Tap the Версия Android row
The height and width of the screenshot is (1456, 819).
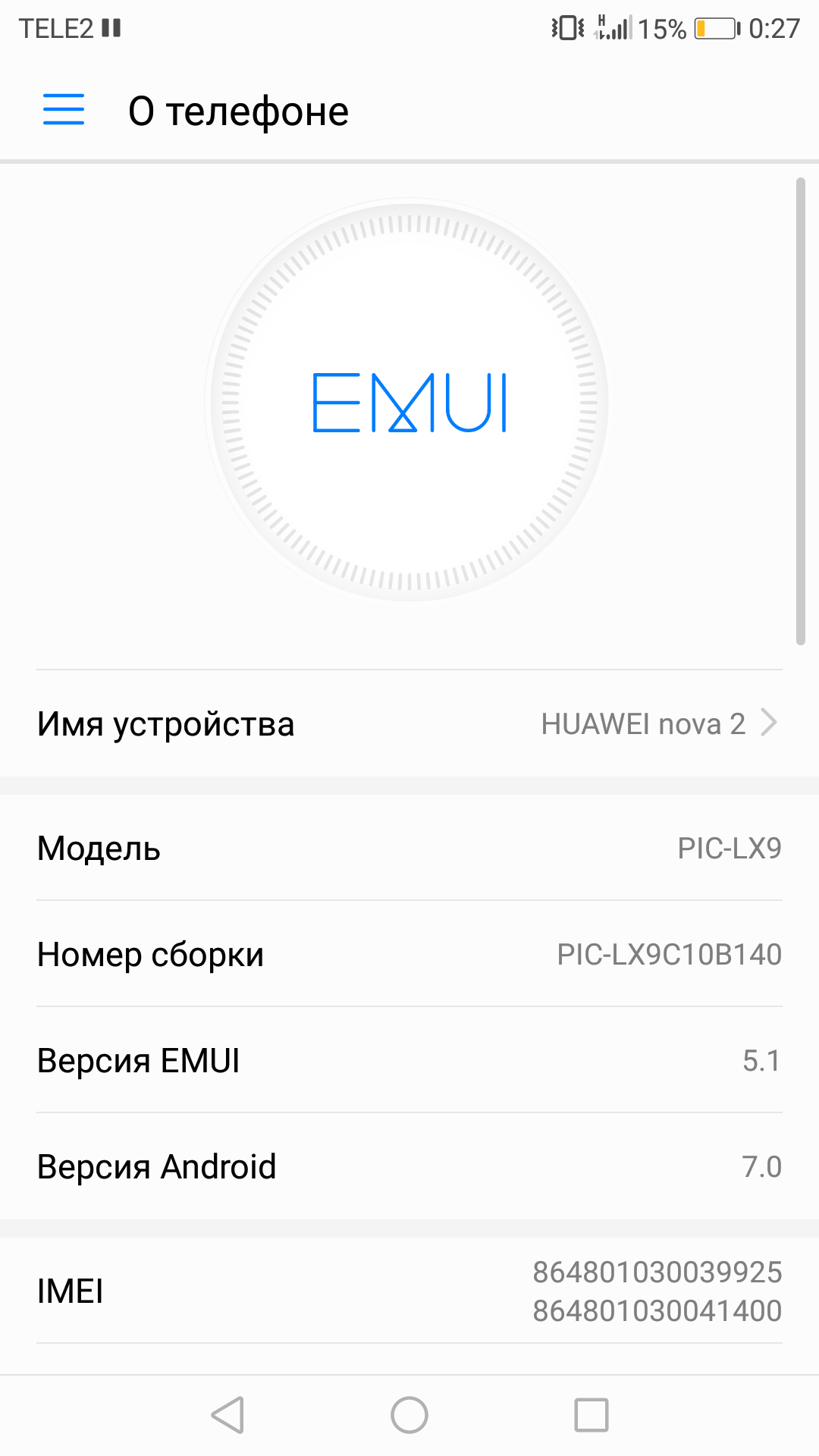[409, 1166]
